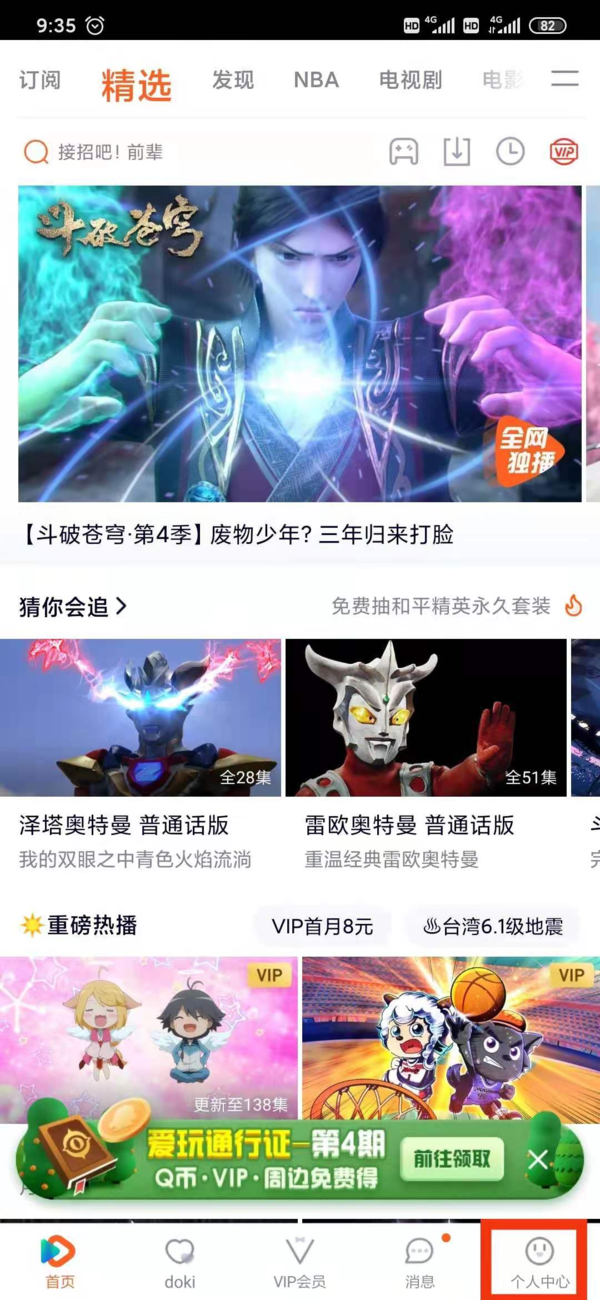Switch to the 发现 tab

(233, 81)
